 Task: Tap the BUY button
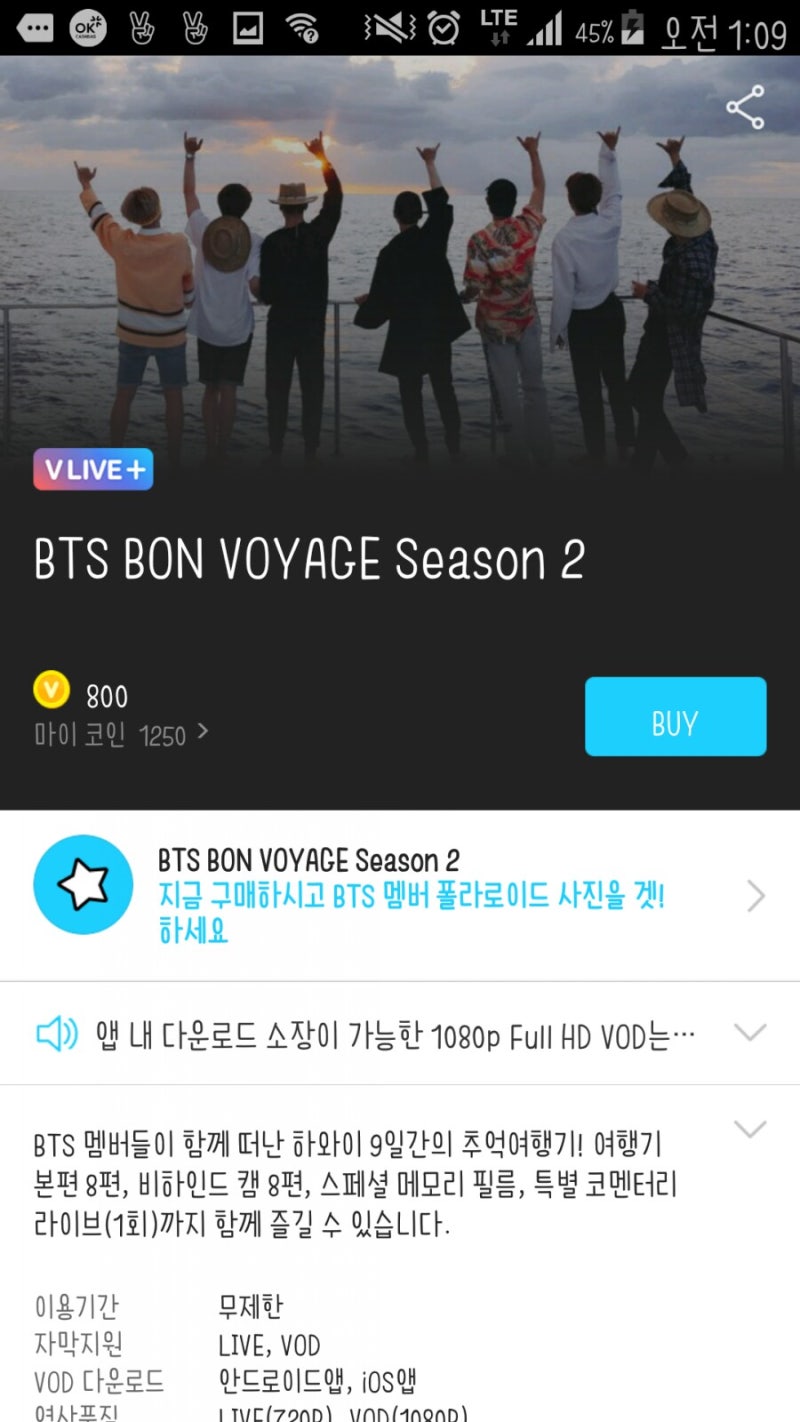click(x=675, y=716)
